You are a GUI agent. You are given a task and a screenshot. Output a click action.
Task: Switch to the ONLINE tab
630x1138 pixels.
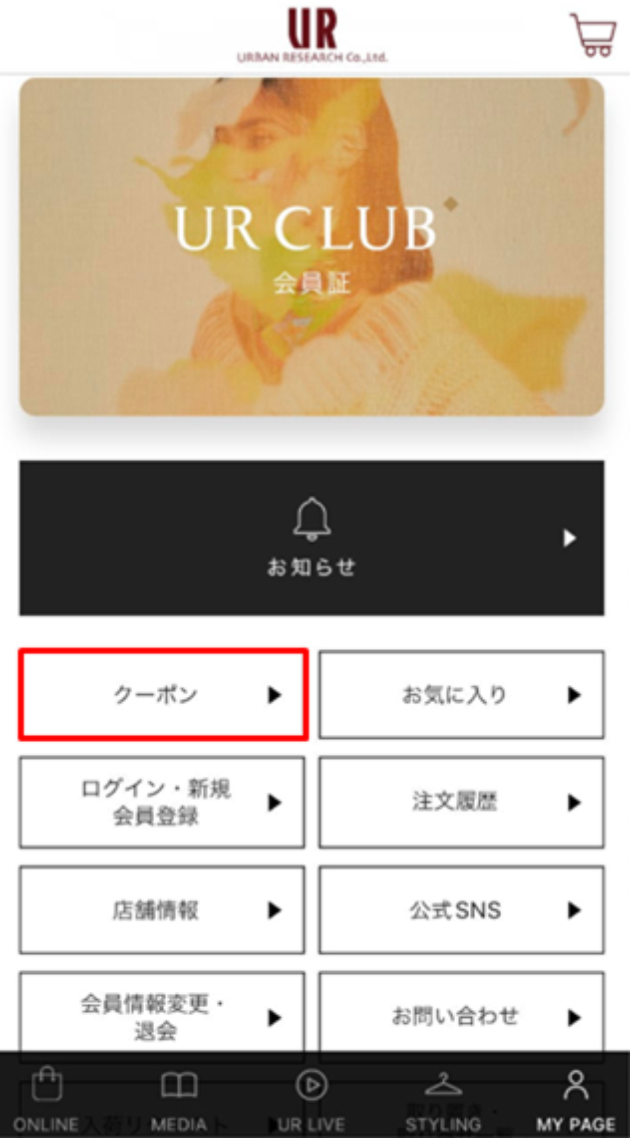(x=46, y=1100)
